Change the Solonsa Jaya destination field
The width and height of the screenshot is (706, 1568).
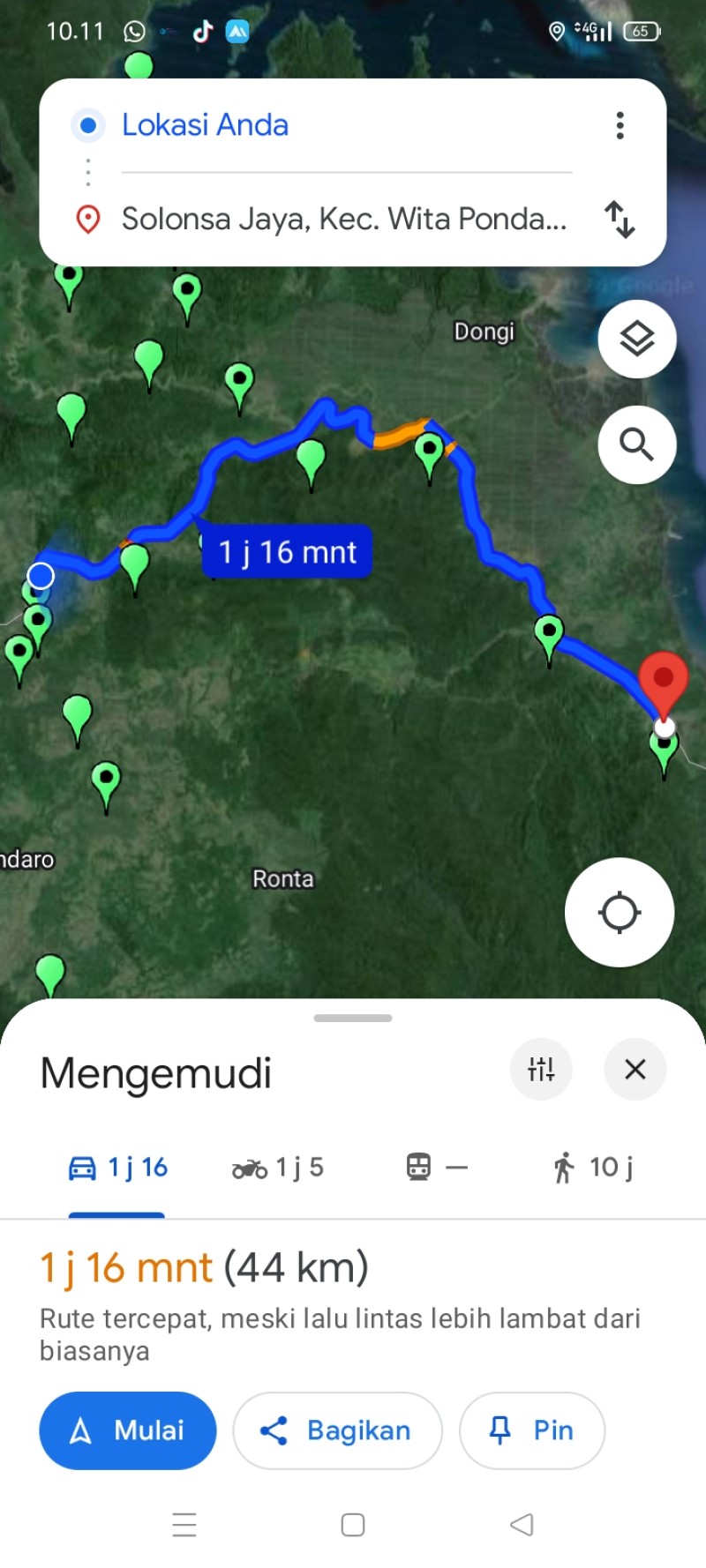click(x=347, y=219)
